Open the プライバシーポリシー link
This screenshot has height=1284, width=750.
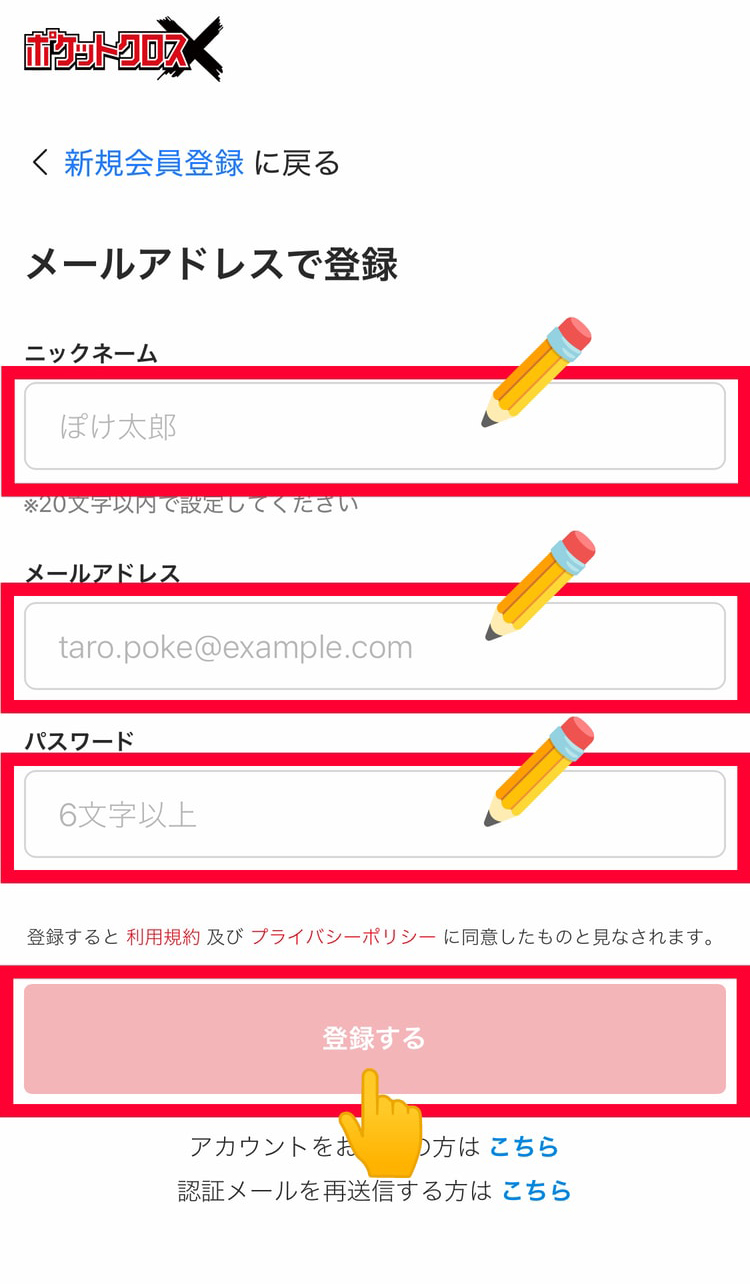[343, 938]
